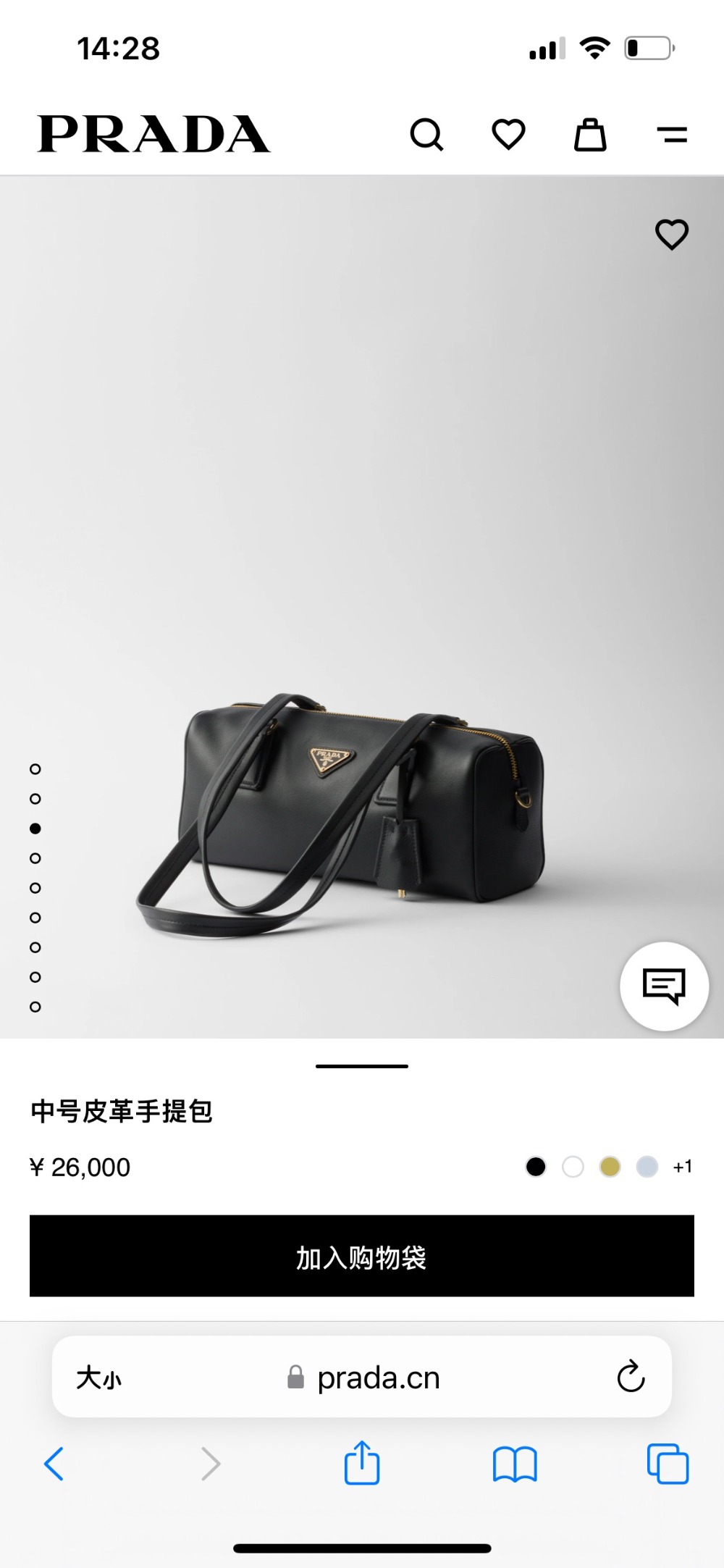Open wishlist from the header heart
Image resolution: width=724 pixels, height=1568 pixels.
508,135
